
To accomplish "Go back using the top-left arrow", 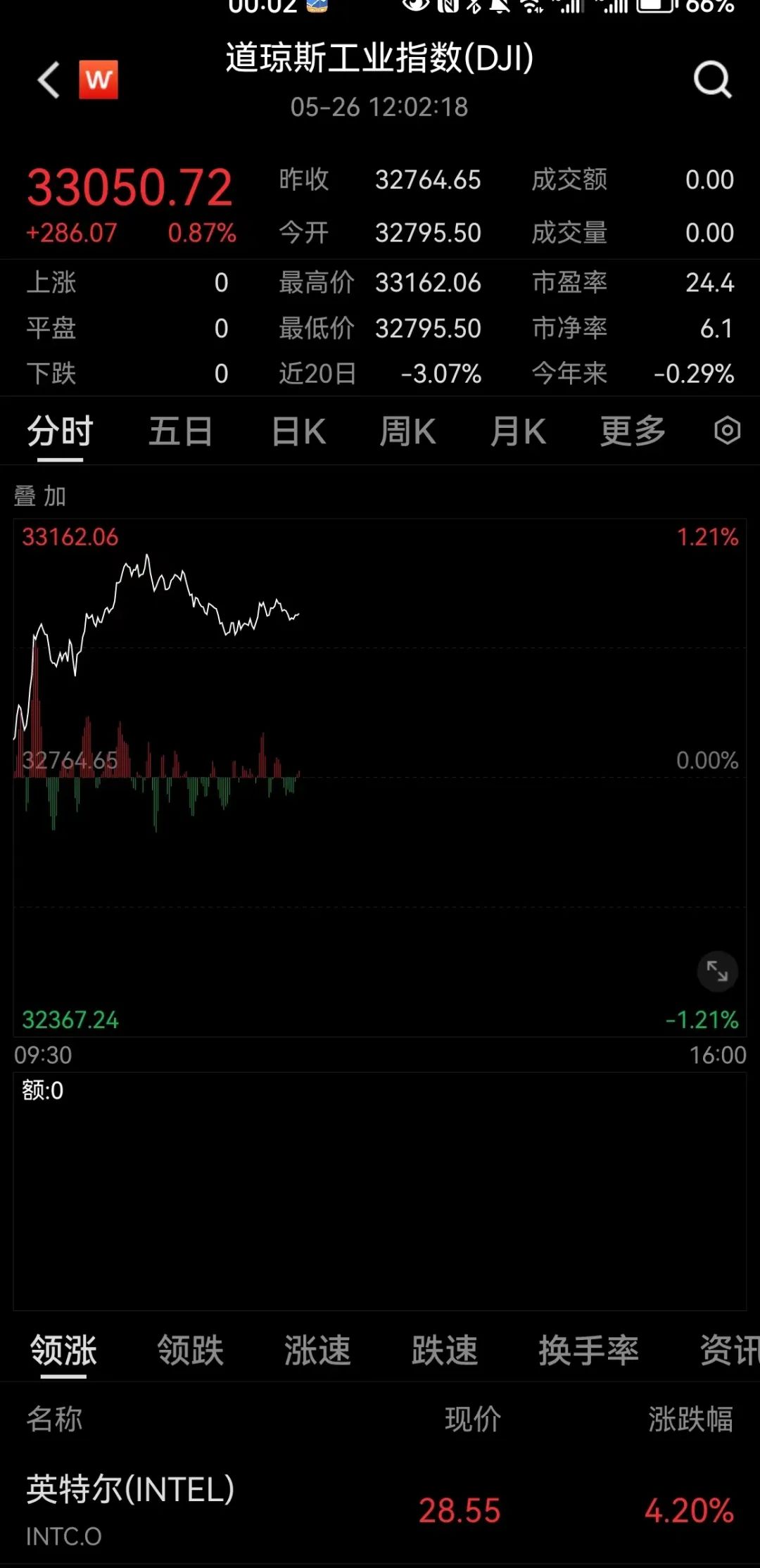I will click(x=49, y=80).
